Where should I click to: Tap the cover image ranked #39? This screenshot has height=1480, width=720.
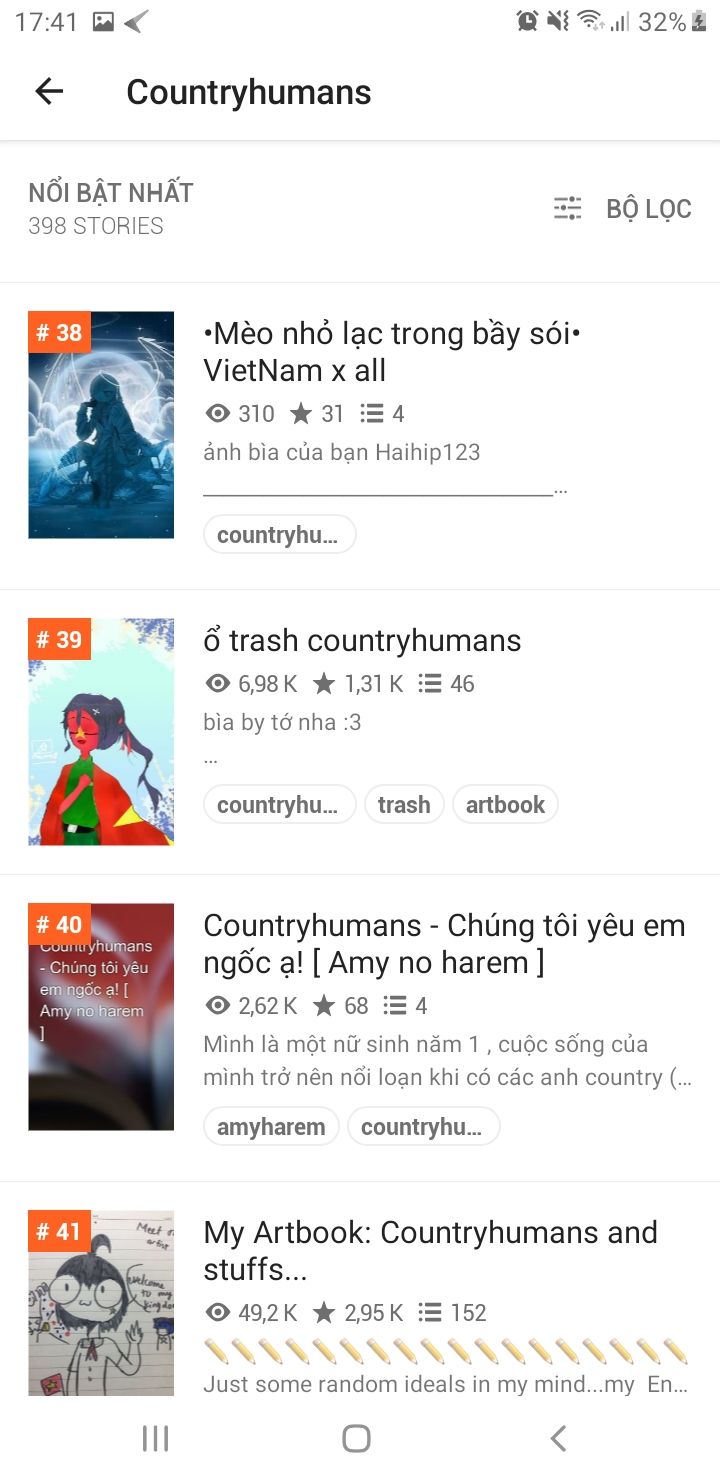tap(101, 732)
